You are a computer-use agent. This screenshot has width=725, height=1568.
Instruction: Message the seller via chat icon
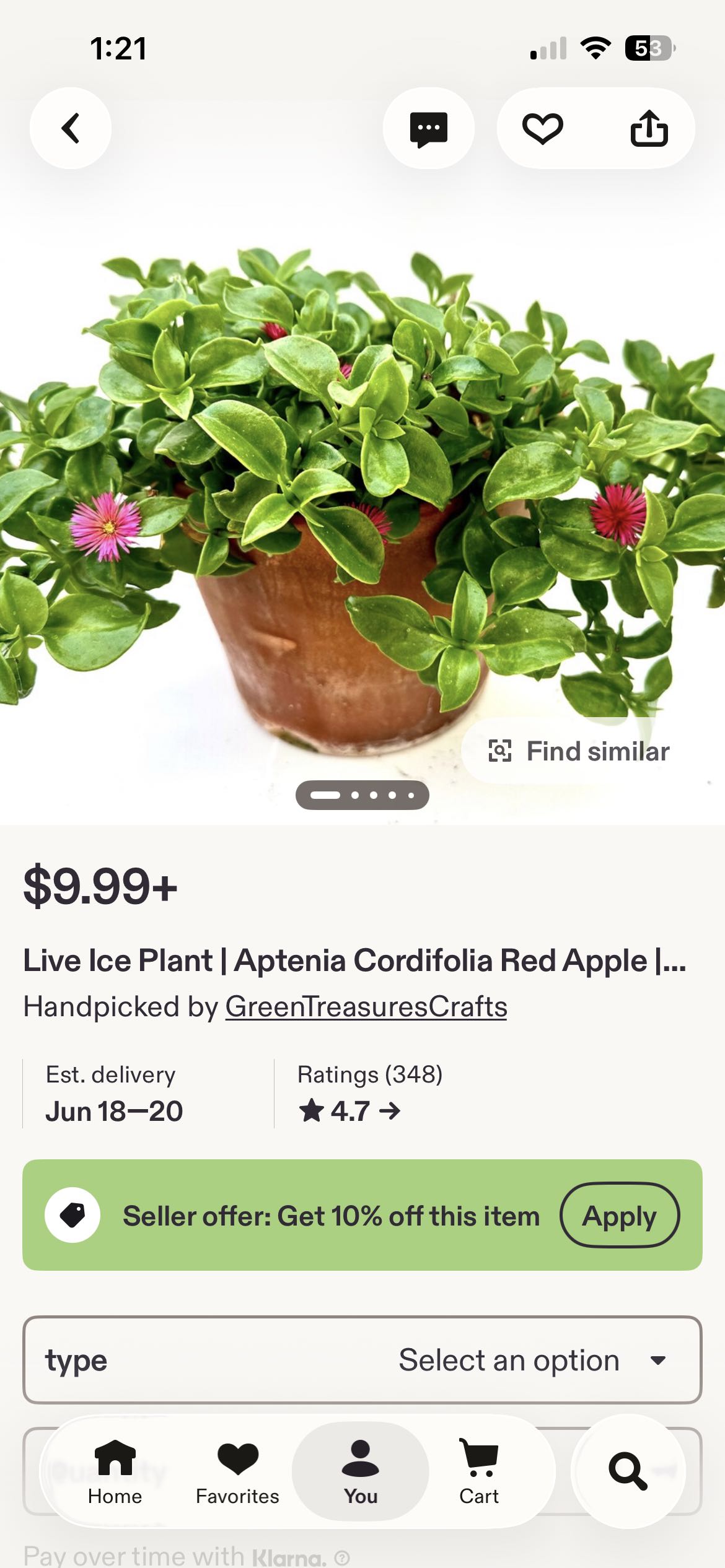point(429,128)
